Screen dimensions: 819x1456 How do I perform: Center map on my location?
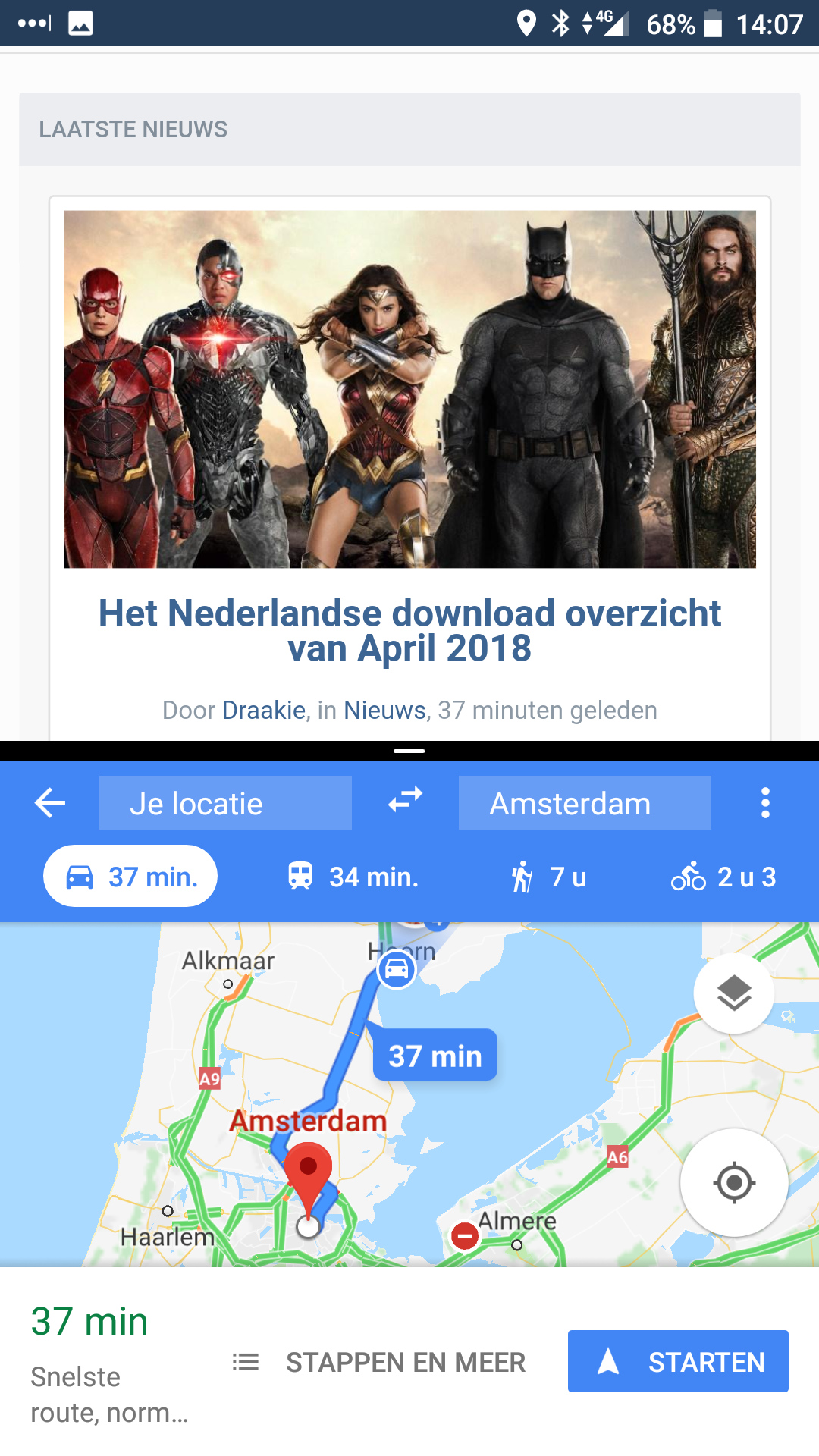[734, 1182]
